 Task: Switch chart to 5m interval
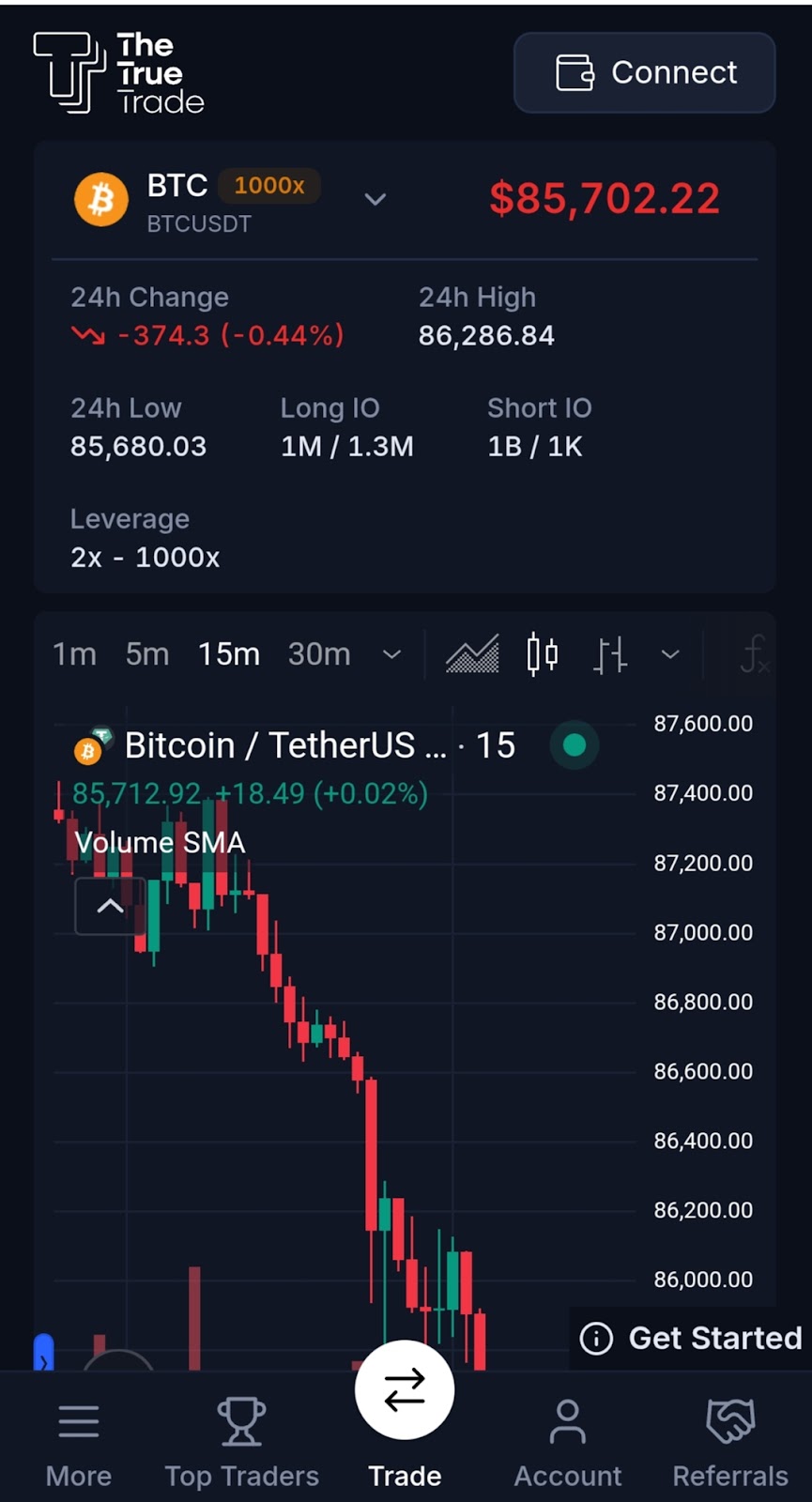click(x=147, y=653)
